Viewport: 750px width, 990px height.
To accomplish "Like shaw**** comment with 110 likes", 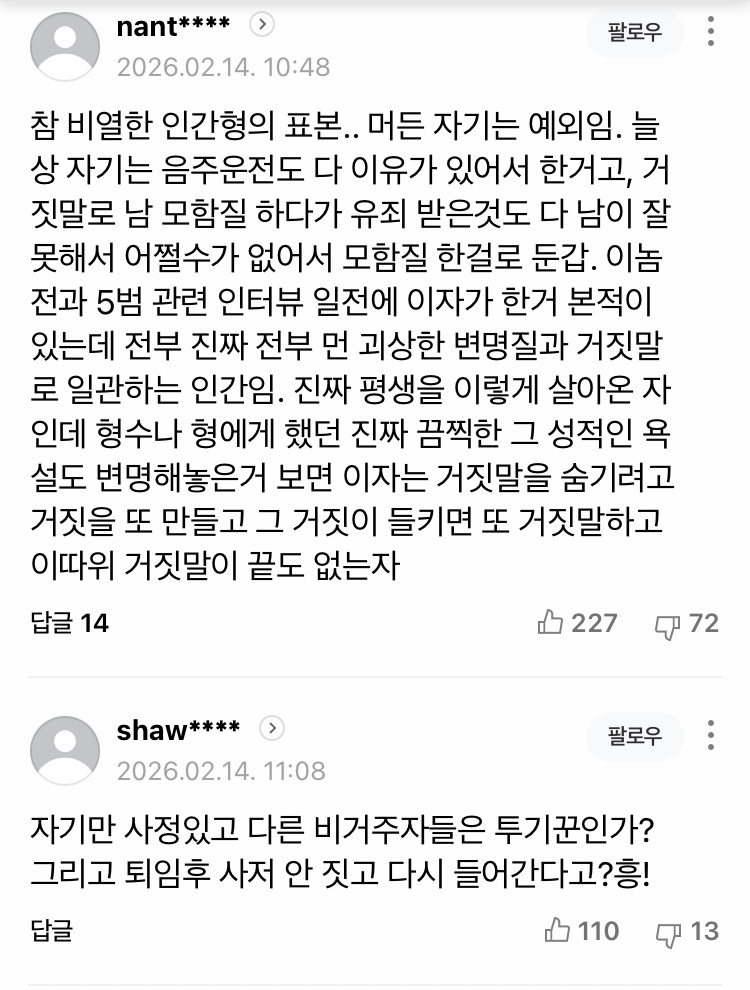I will tap(557, 932).
